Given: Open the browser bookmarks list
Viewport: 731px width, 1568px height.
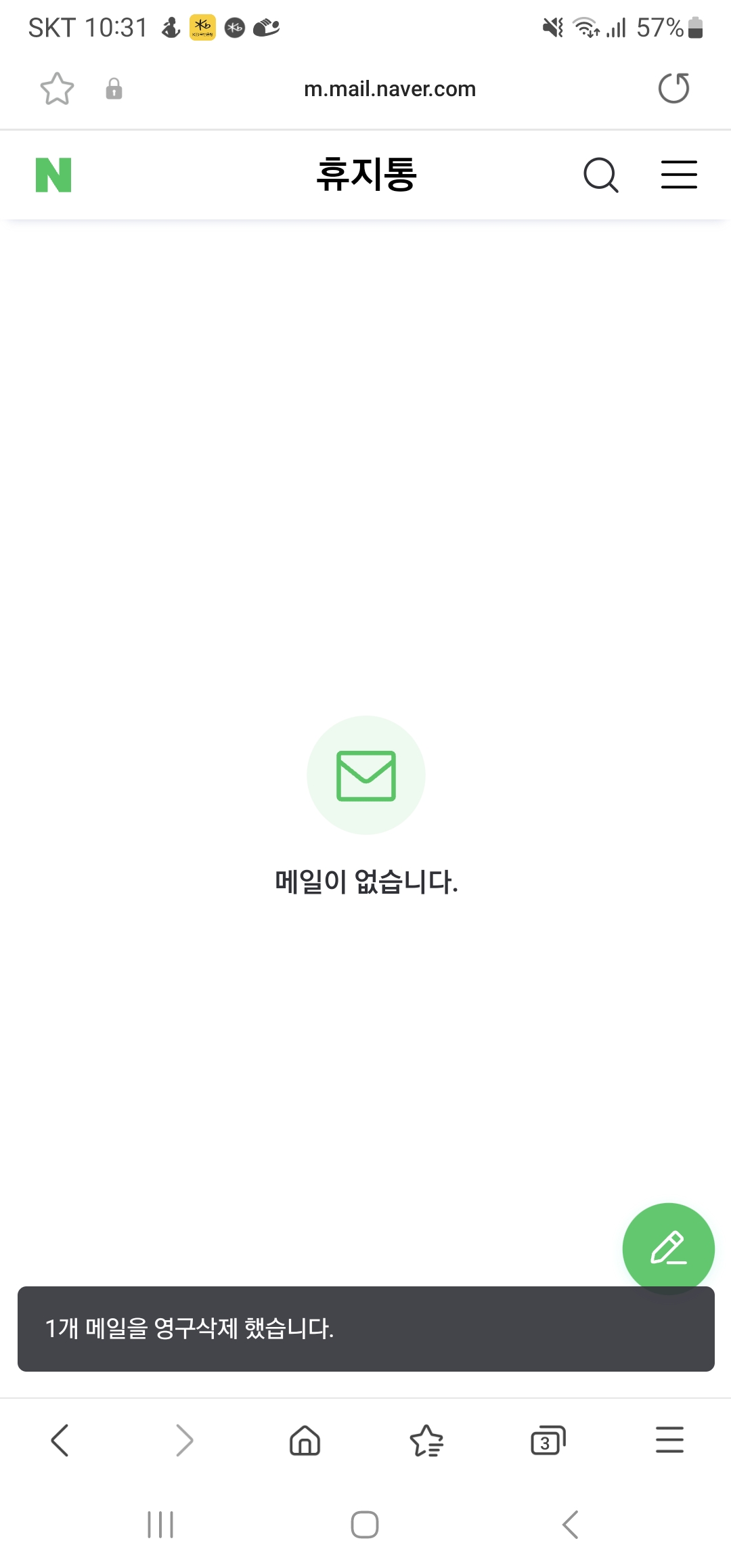Looking at the screenshot, I should point(426,1440).
